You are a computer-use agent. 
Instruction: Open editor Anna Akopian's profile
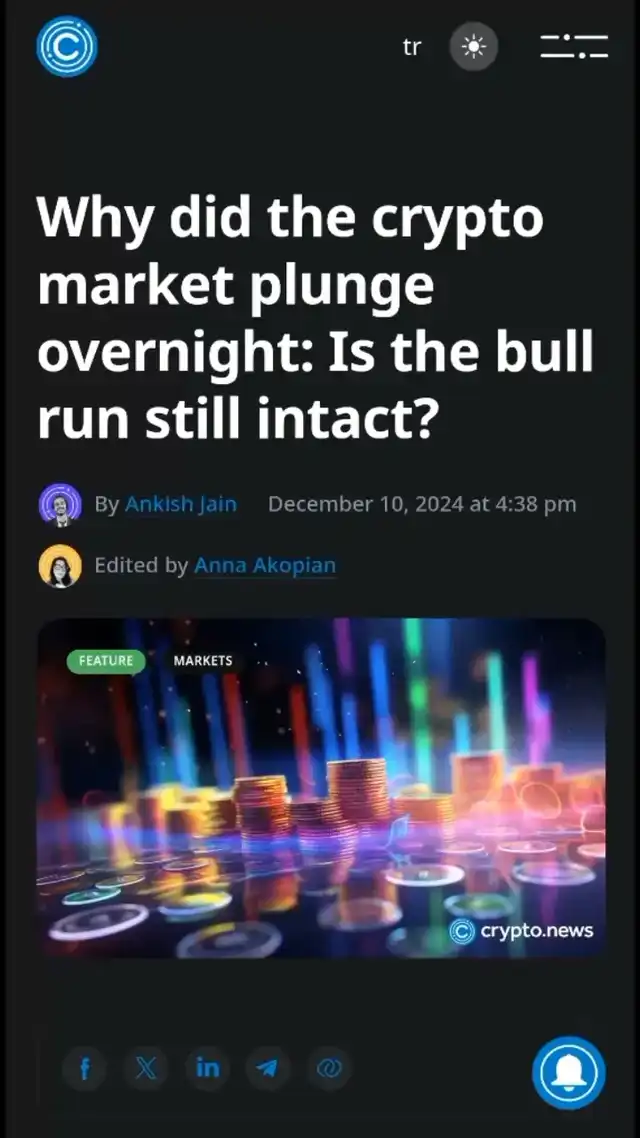[x=265, y=565]
